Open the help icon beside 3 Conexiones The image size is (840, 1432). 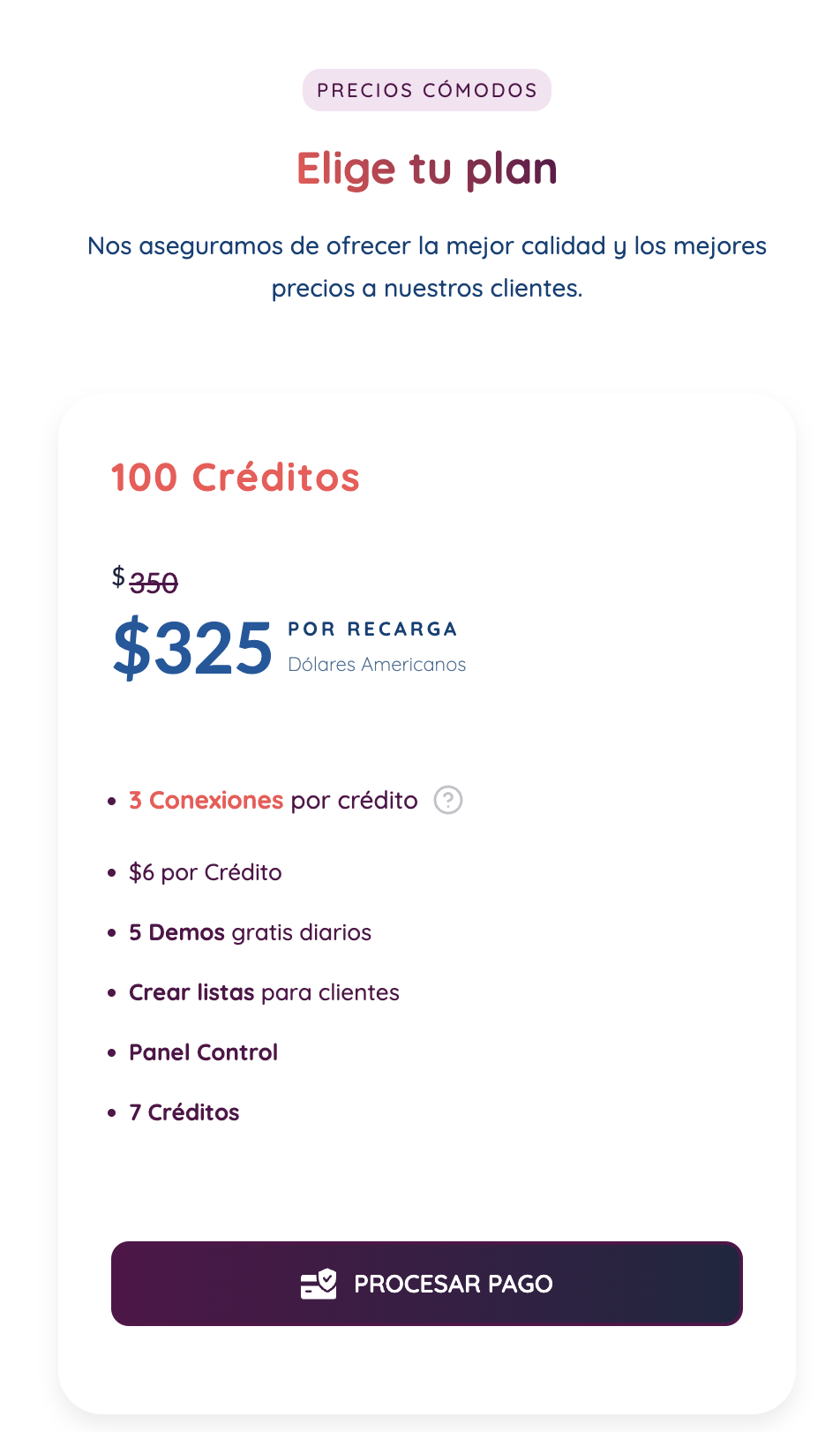(x=448, y=800)
